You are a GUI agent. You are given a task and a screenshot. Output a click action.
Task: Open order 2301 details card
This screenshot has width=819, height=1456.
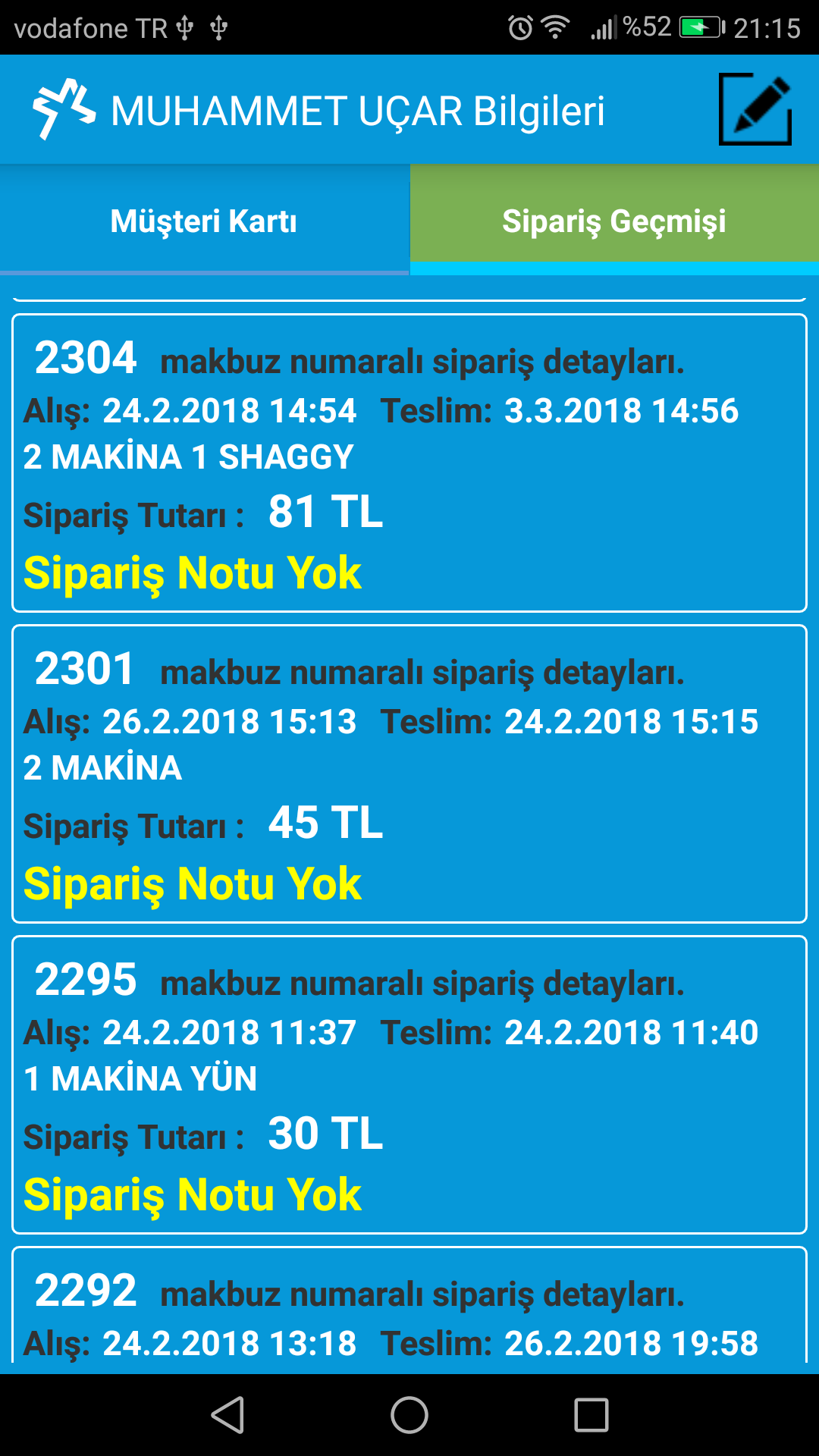pos(409,773)
